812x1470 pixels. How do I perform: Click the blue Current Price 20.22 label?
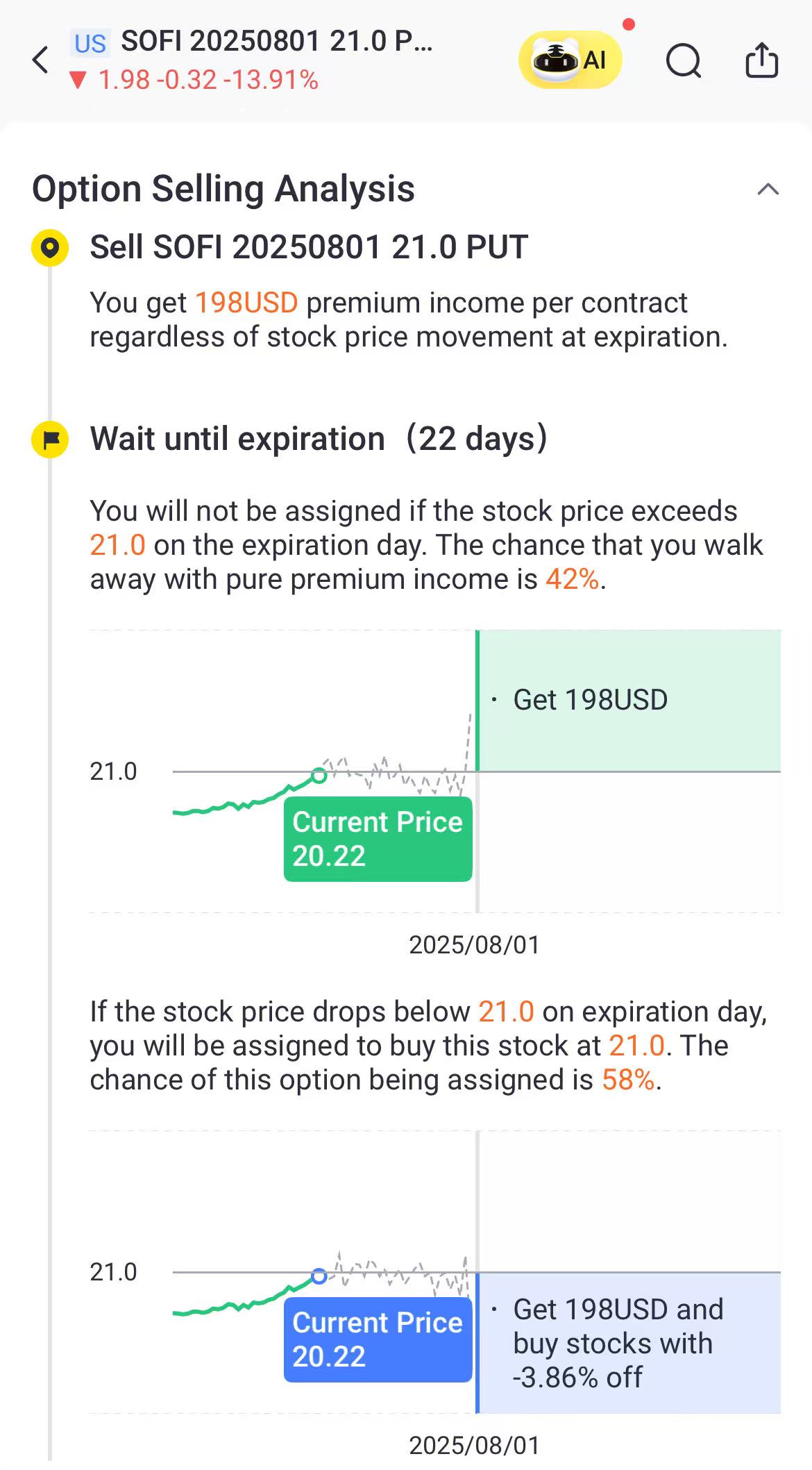pyautogui.click(x=378, y=1339)
